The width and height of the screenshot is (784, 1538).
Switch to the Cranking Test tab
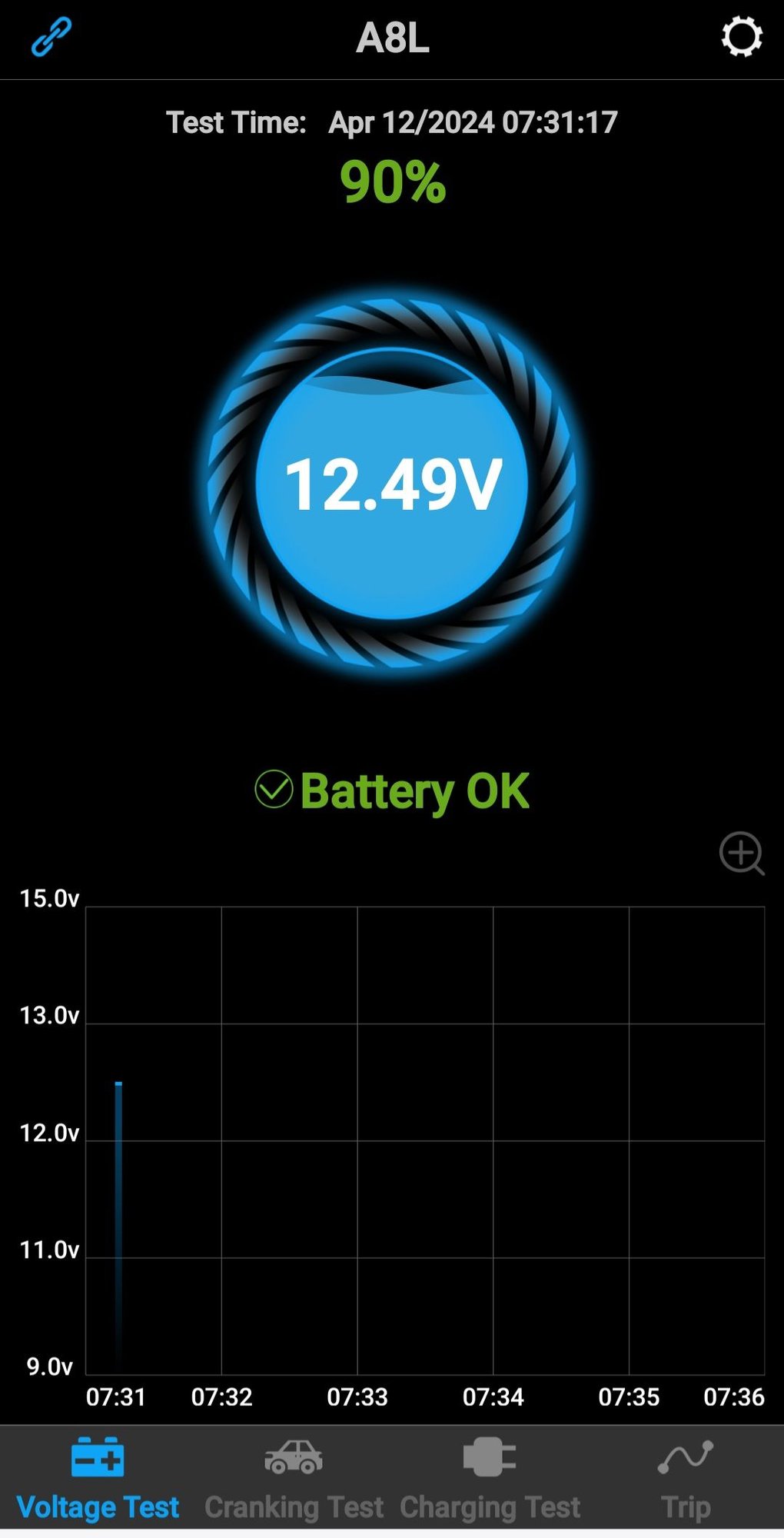tap(294, 1505)
